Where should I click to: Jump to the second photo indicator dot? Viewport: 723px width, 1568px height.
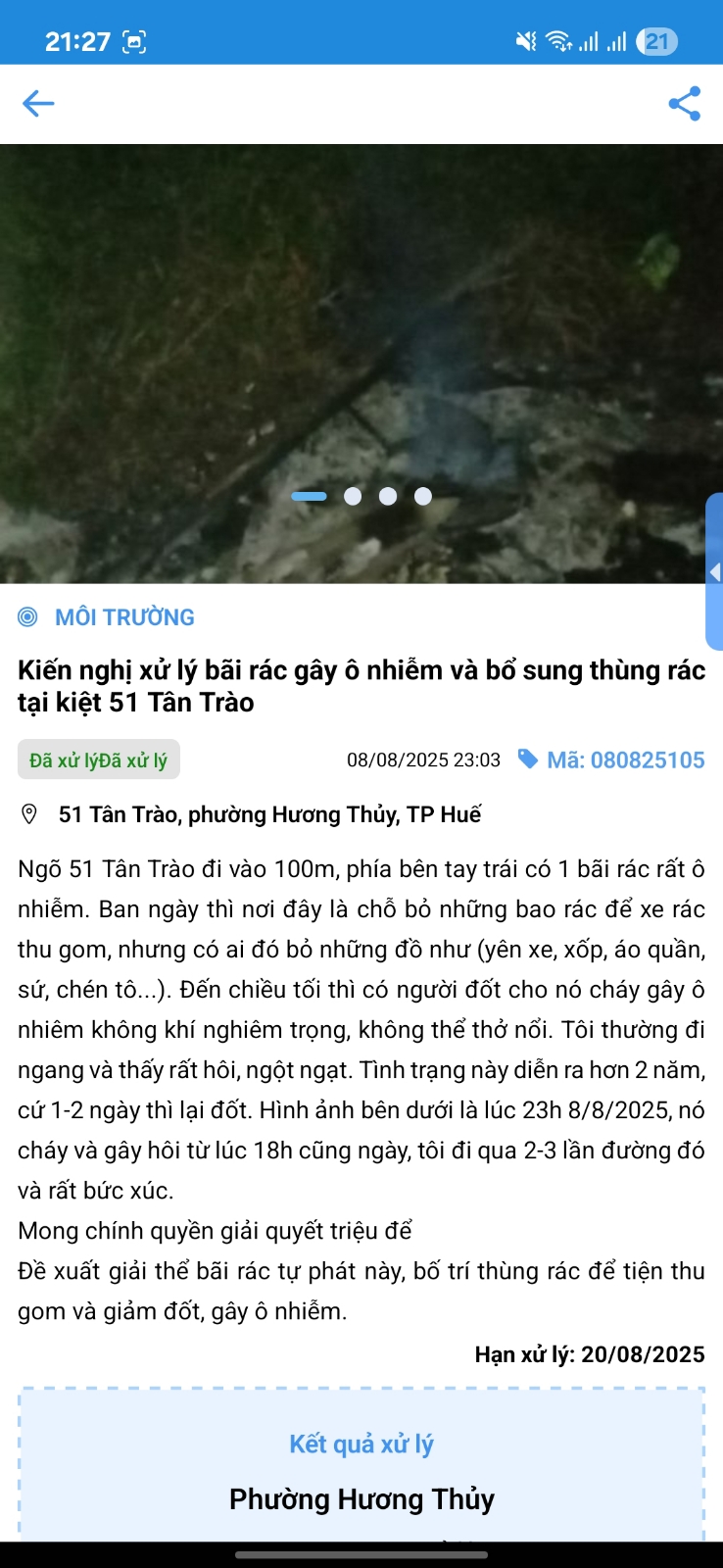353,496
